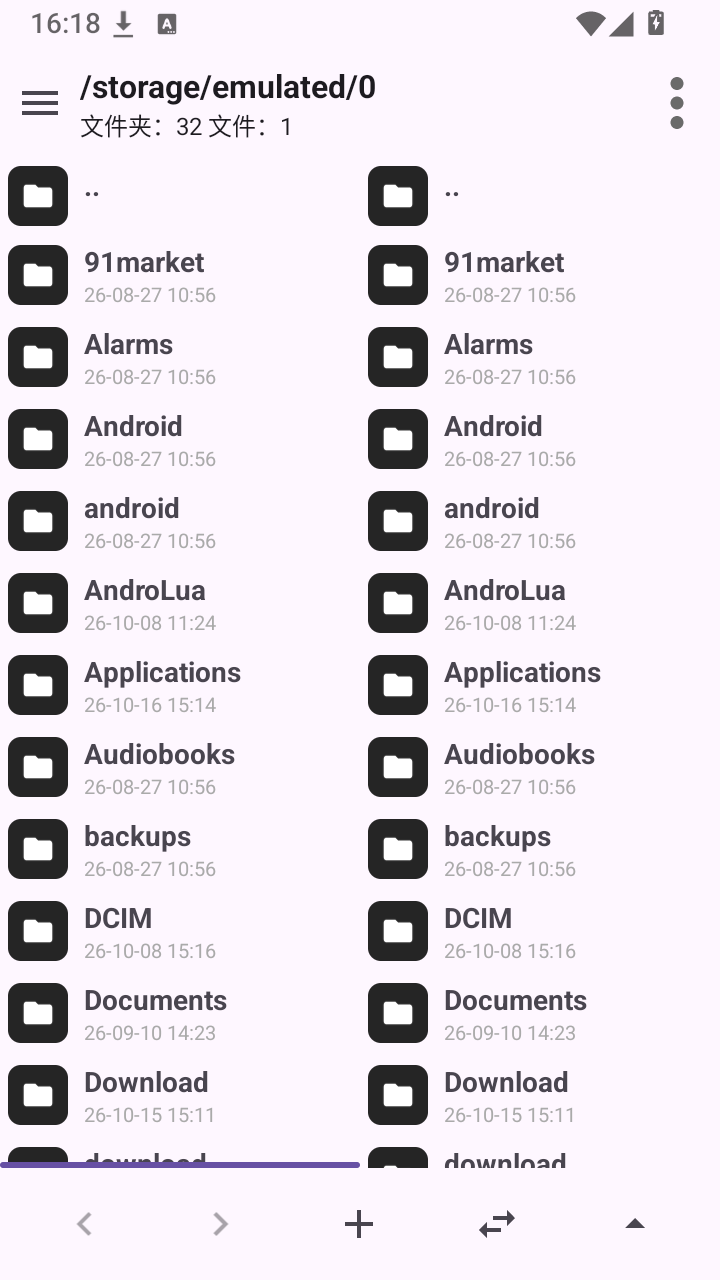
Task: Go to parent folder via '..' in right pane
Action: coord(540,196)
